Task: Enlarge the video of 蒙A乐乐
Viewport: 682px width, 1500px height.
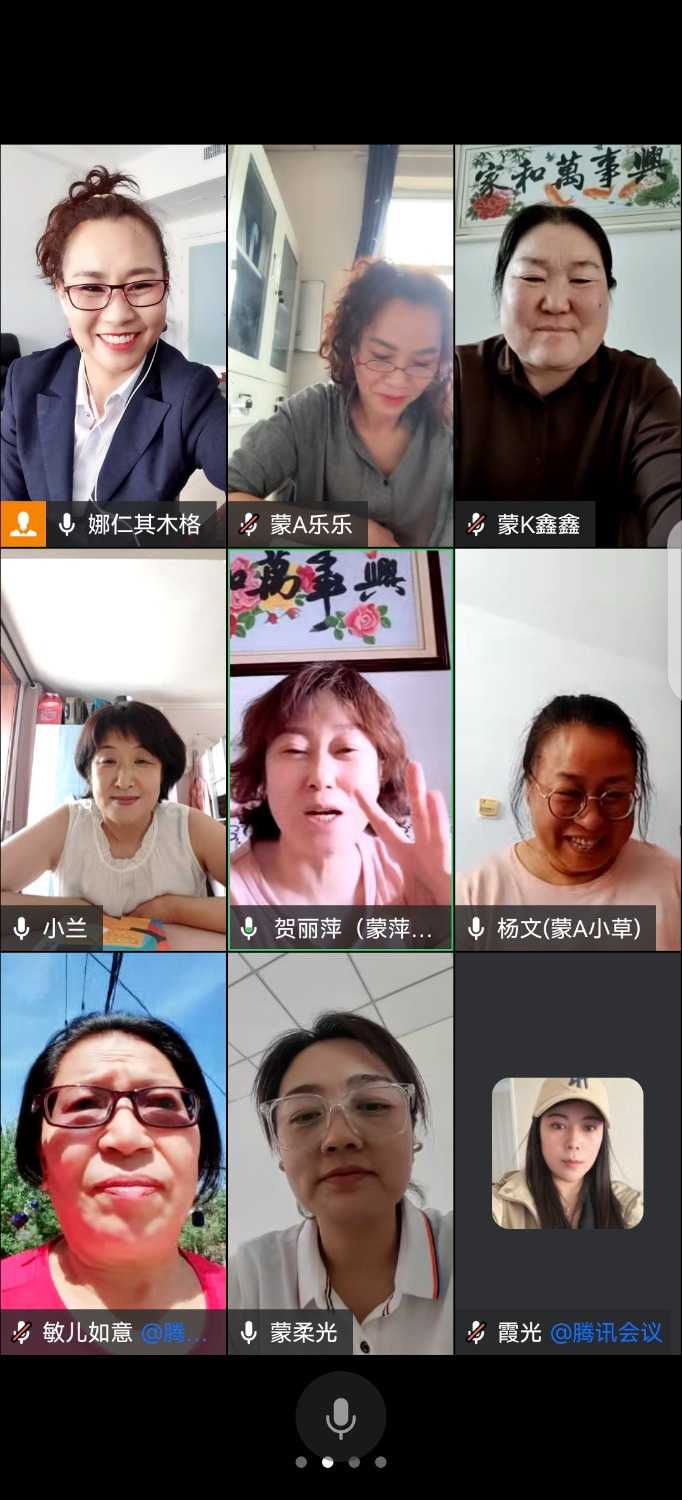Action: [340, 345]
